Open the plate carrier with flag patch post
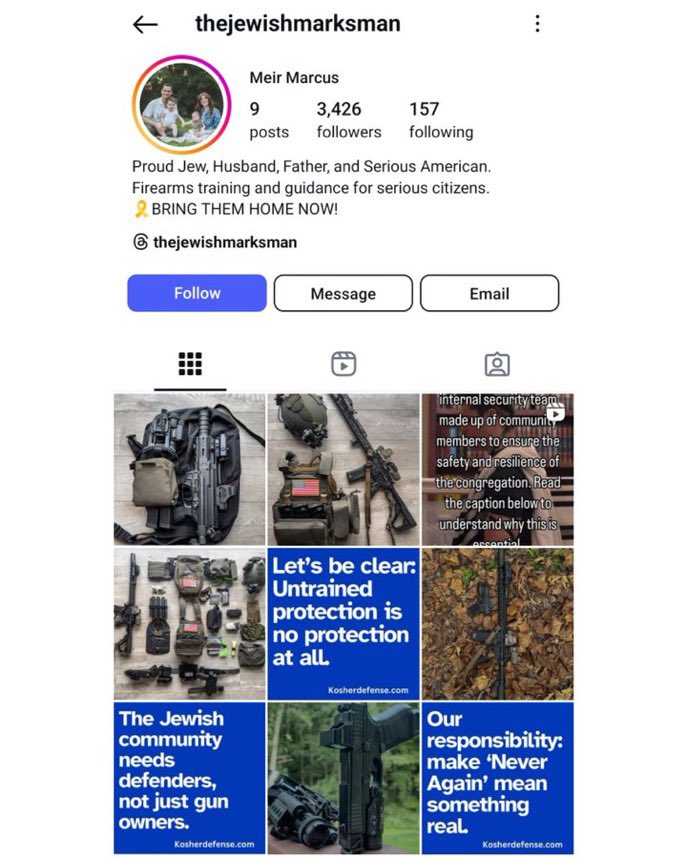 tap(343, 469)
